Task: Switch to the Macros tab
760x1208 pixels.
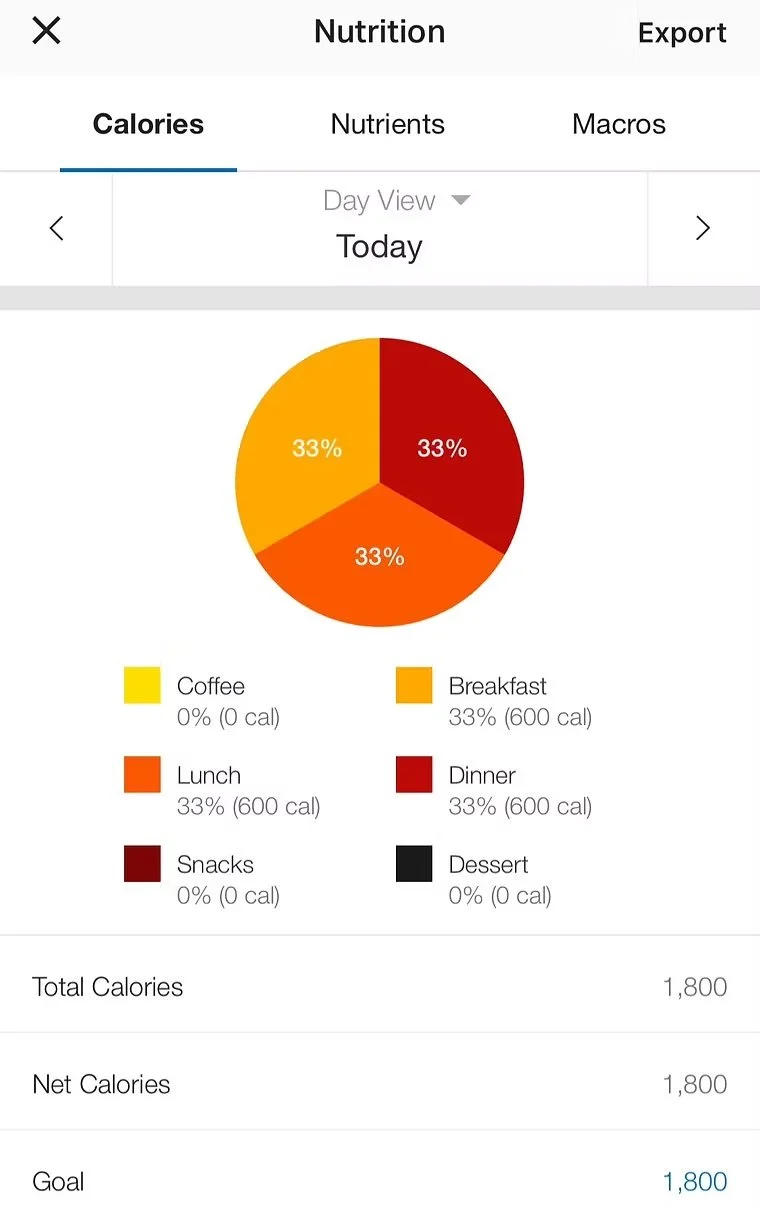Action: point(618,124)
